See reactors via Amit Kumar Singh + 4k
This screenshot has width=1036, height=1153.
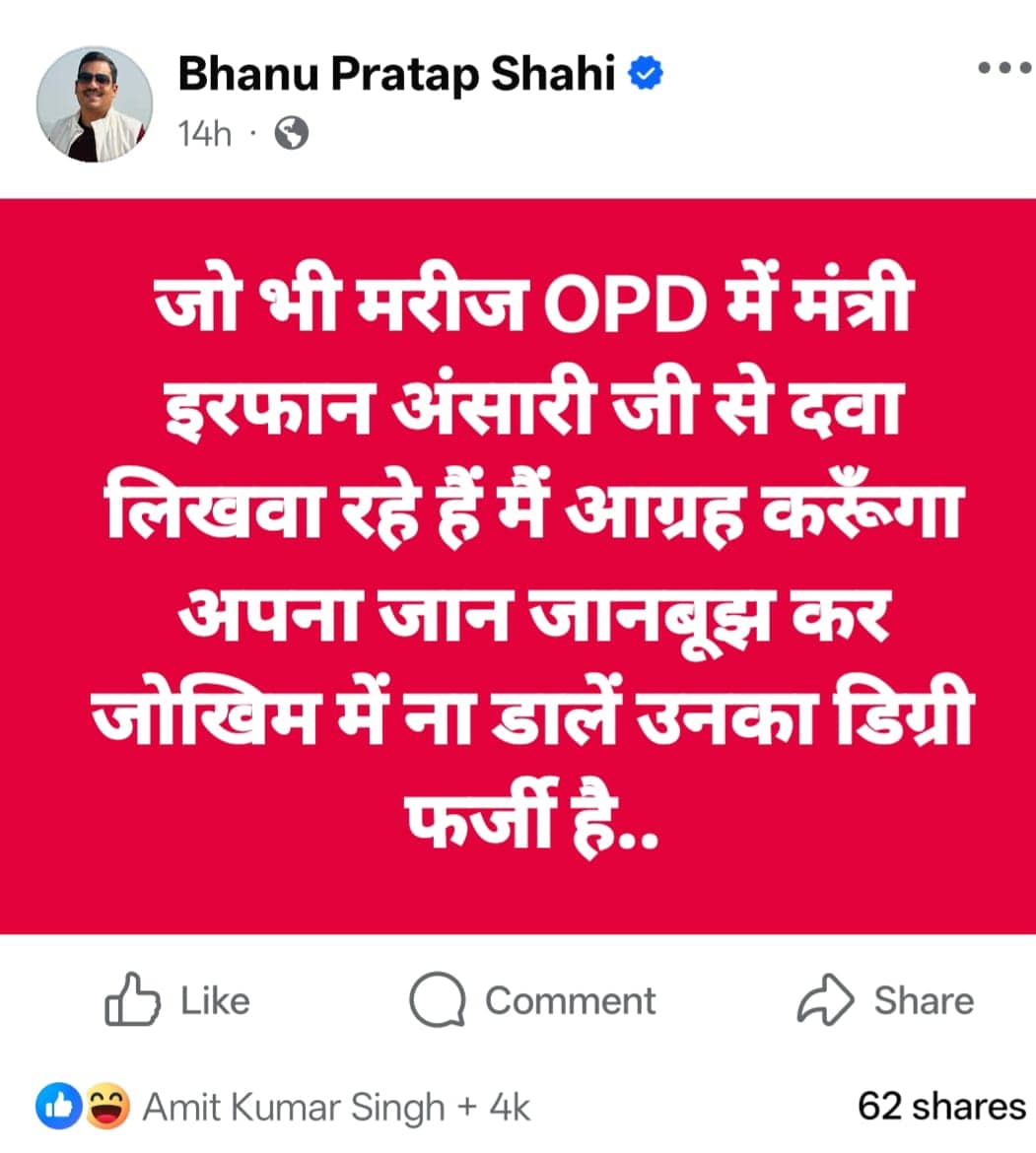(336, 1106)
